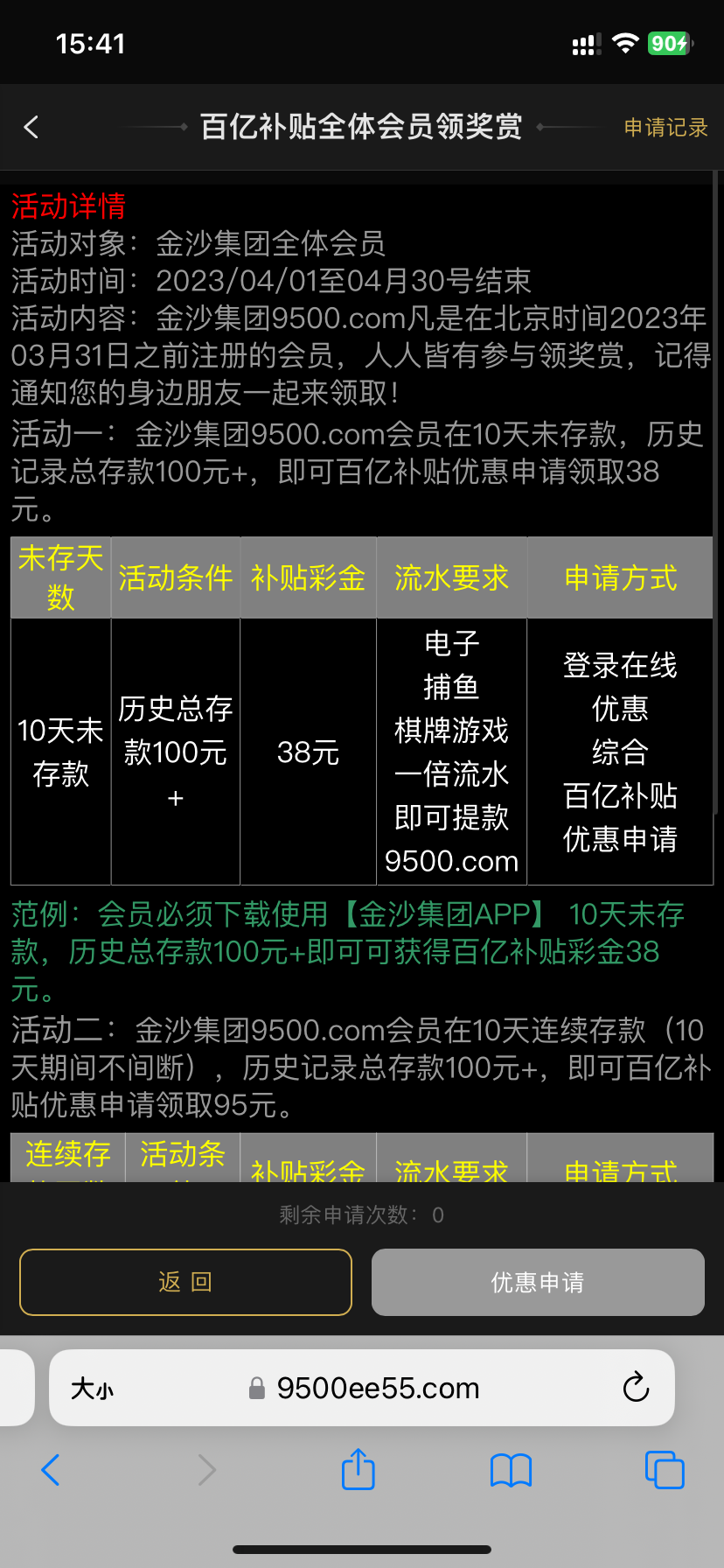Screen dimensions: 724x1568
Task: Open 申请记录 application records
Action: click(665, 128)
